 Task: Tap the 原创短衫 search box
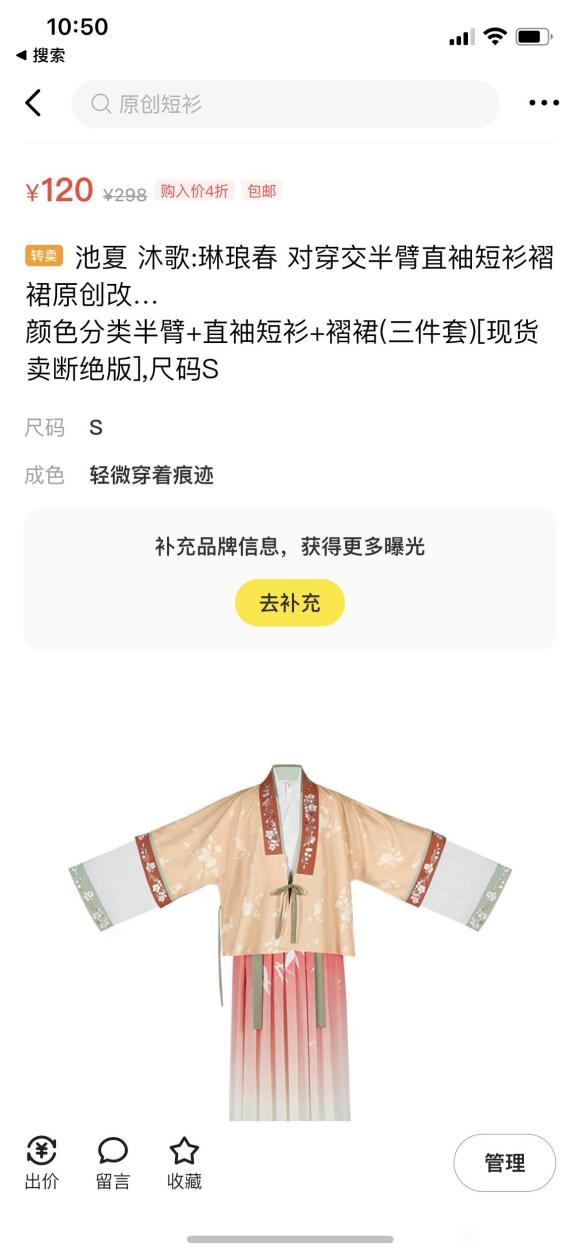point(285,104)
